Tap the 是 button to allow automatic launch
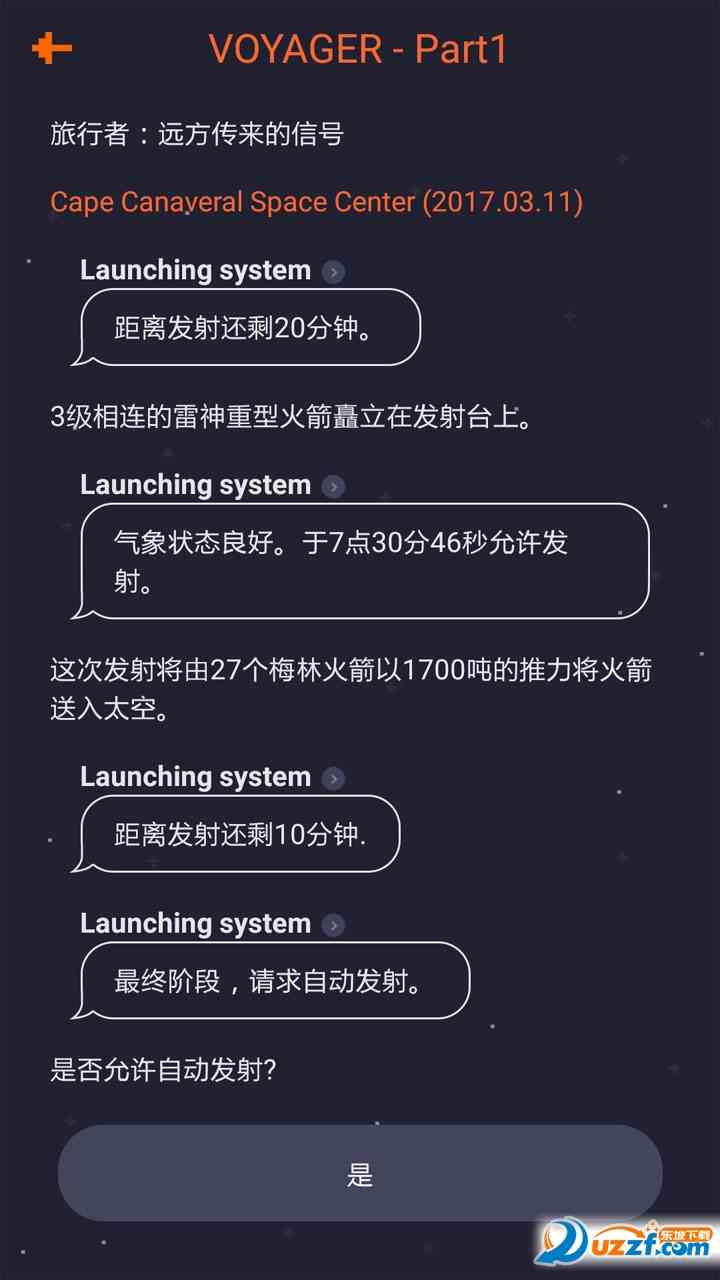 click(x=360, y=1174)
